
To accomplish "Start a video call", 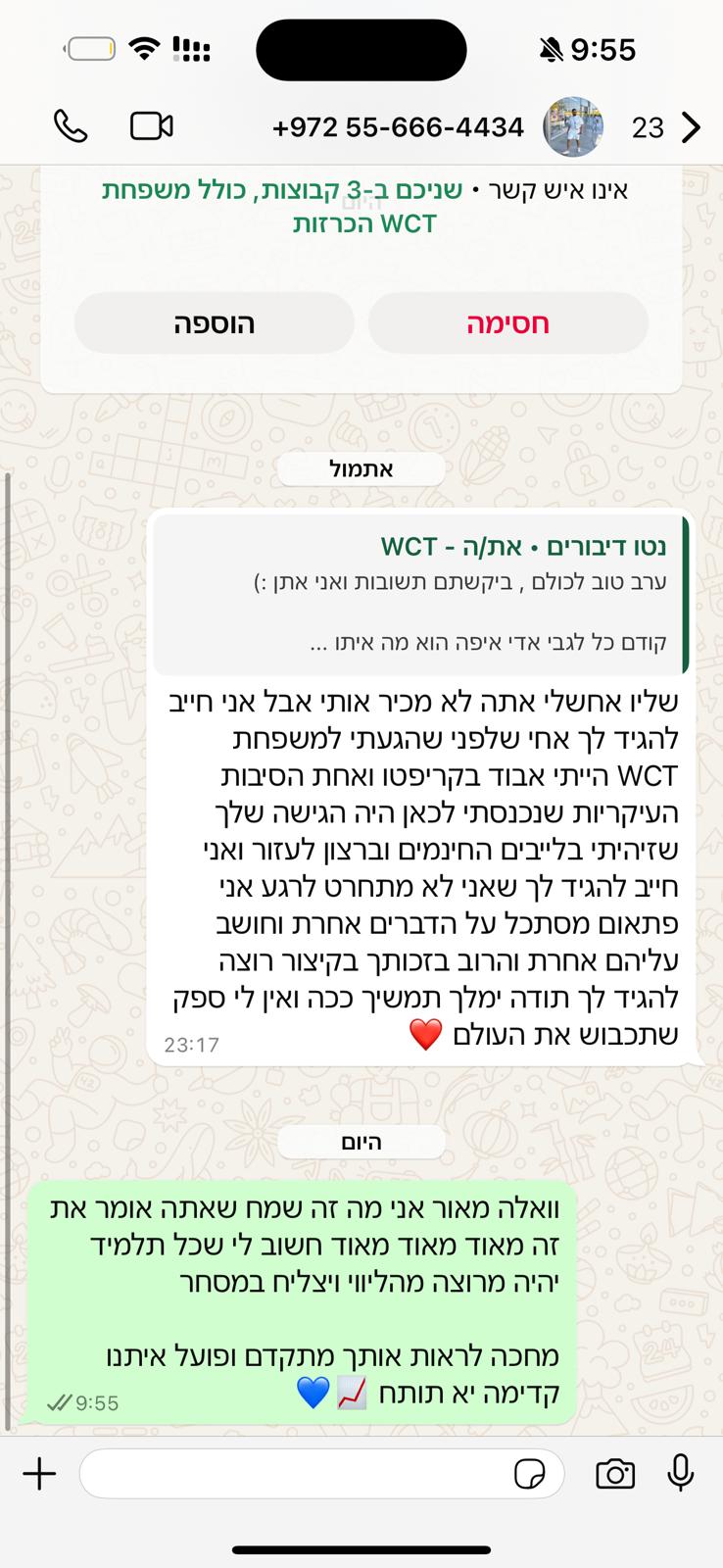I will click(x=152, y=126).
